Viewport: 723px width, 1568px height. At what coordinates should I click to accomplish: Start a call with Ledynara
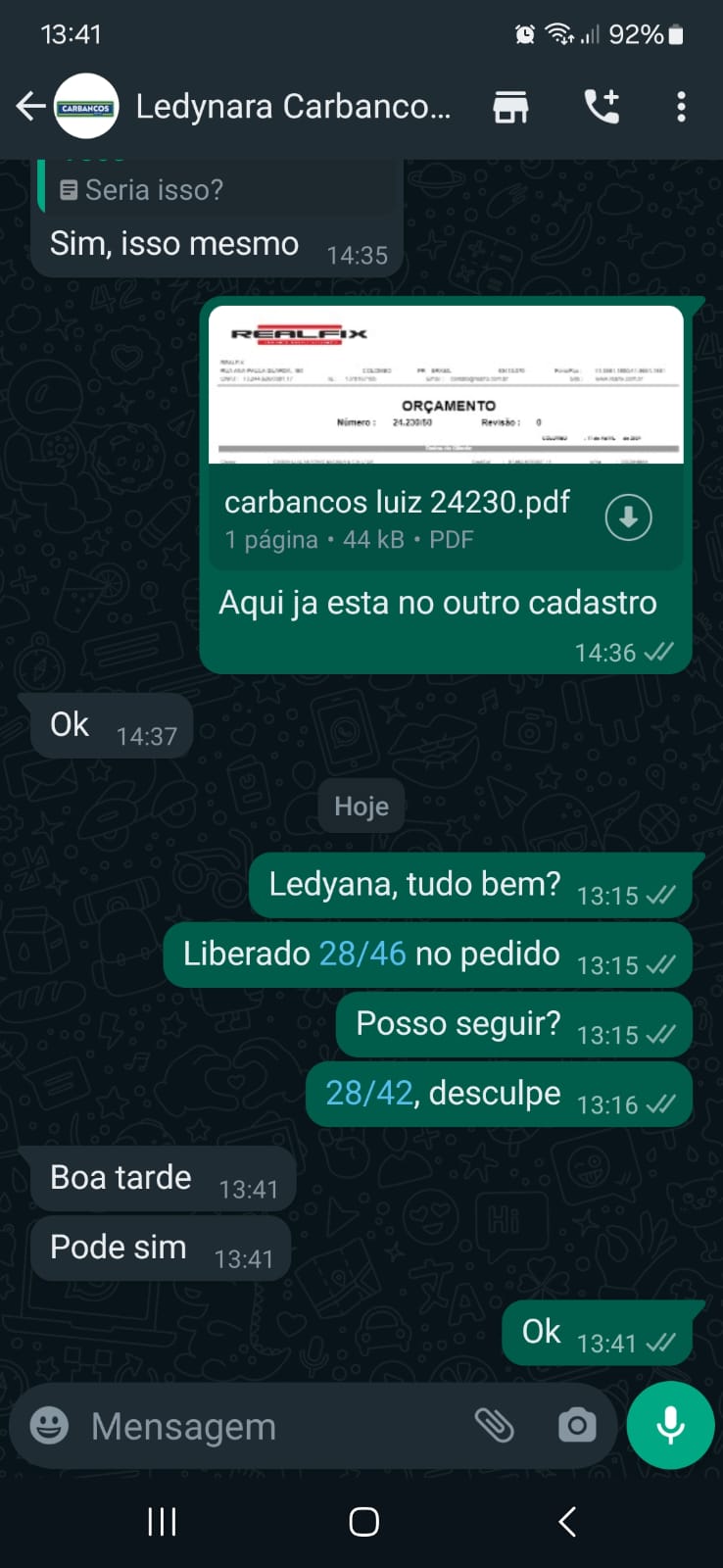602,106
